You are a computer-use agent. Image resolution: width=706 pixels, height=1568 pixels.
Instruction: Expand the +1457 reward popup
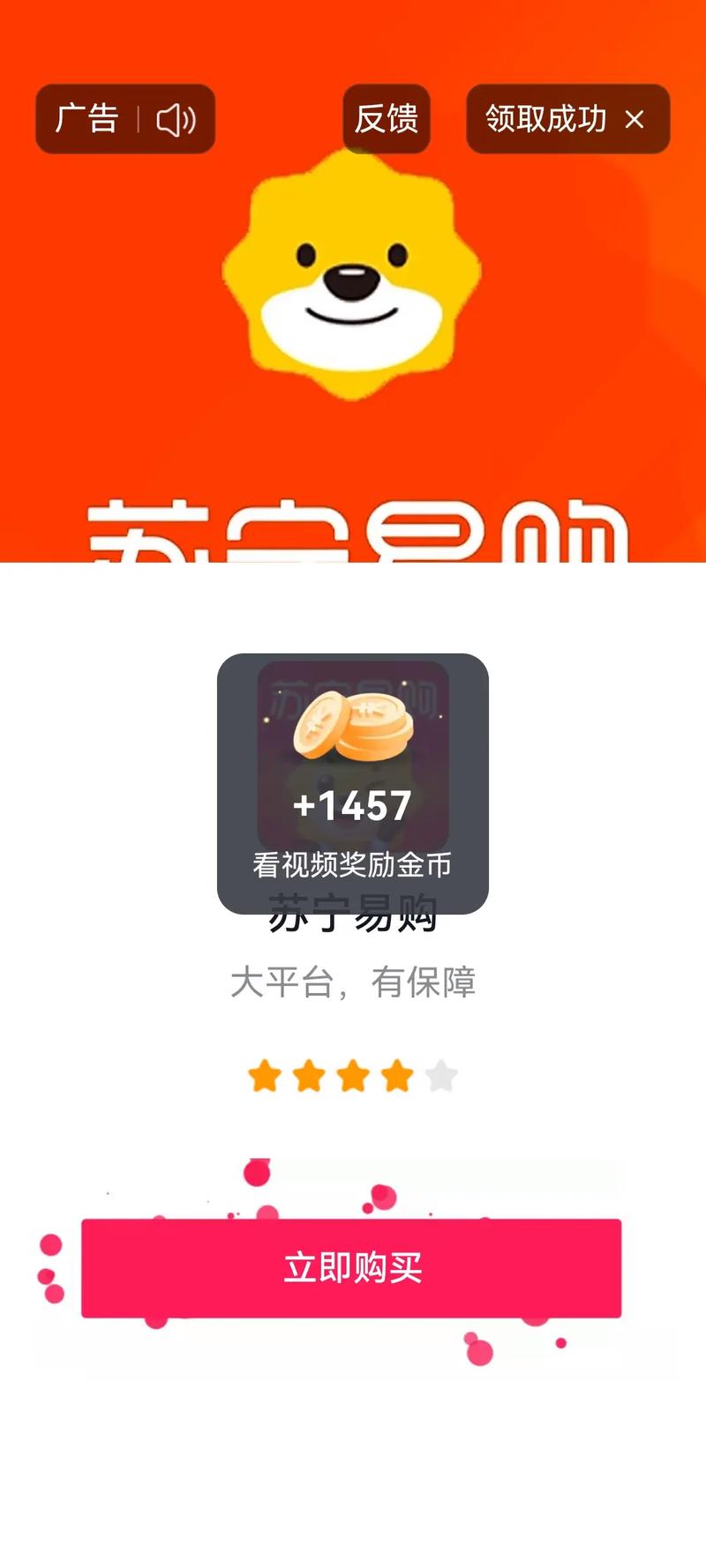tap(353, 804)
